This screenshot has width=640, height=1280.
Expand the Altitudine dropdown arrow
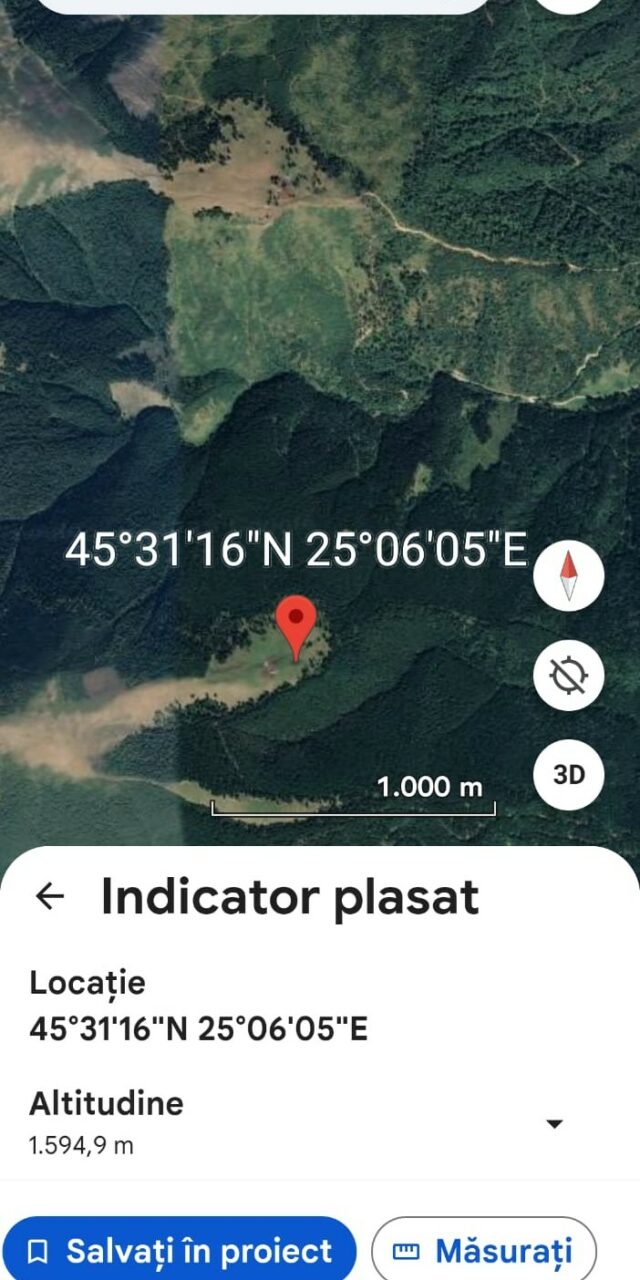(555, 1124)
